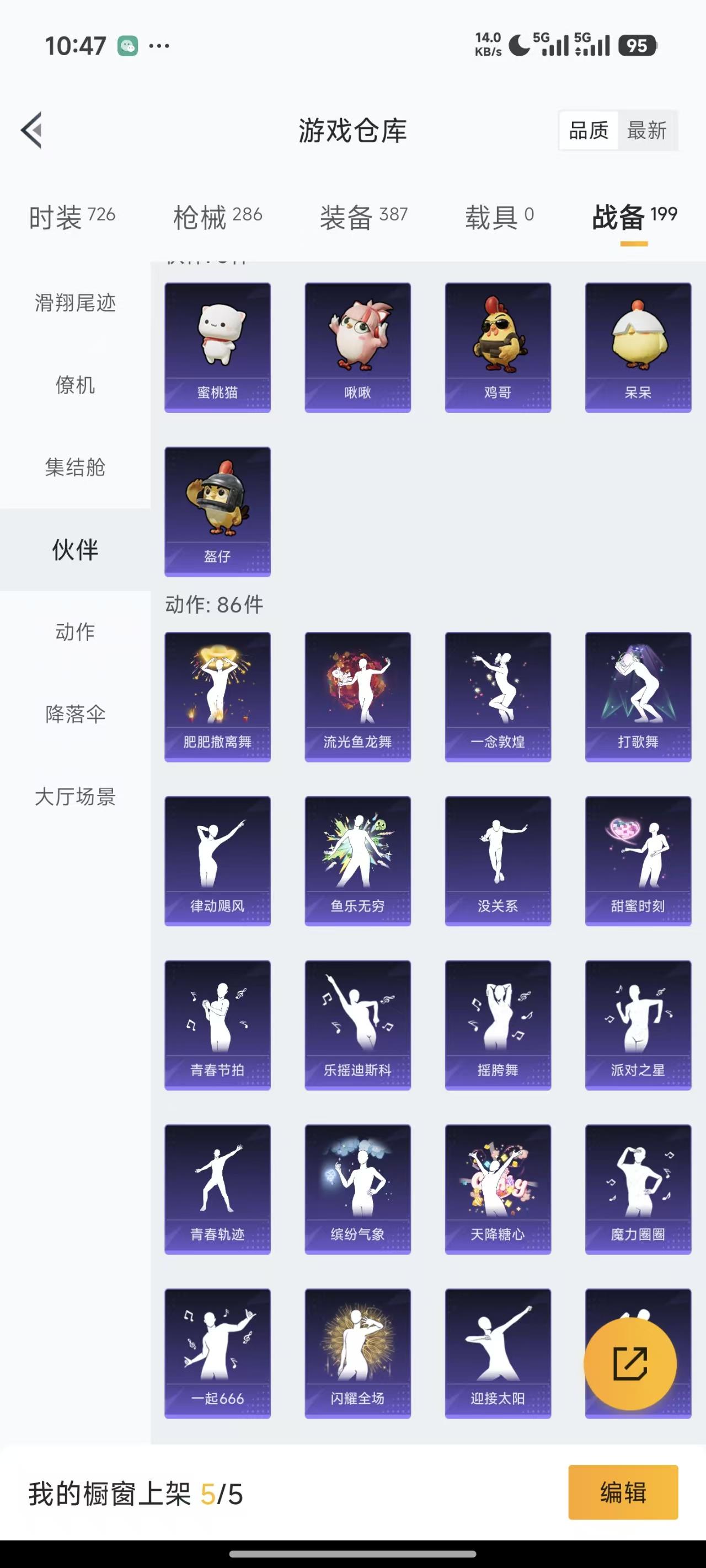The image size is (706, 1568).
Task: Select the 迎接太阳 emote card
Action: click(498, 1352)
